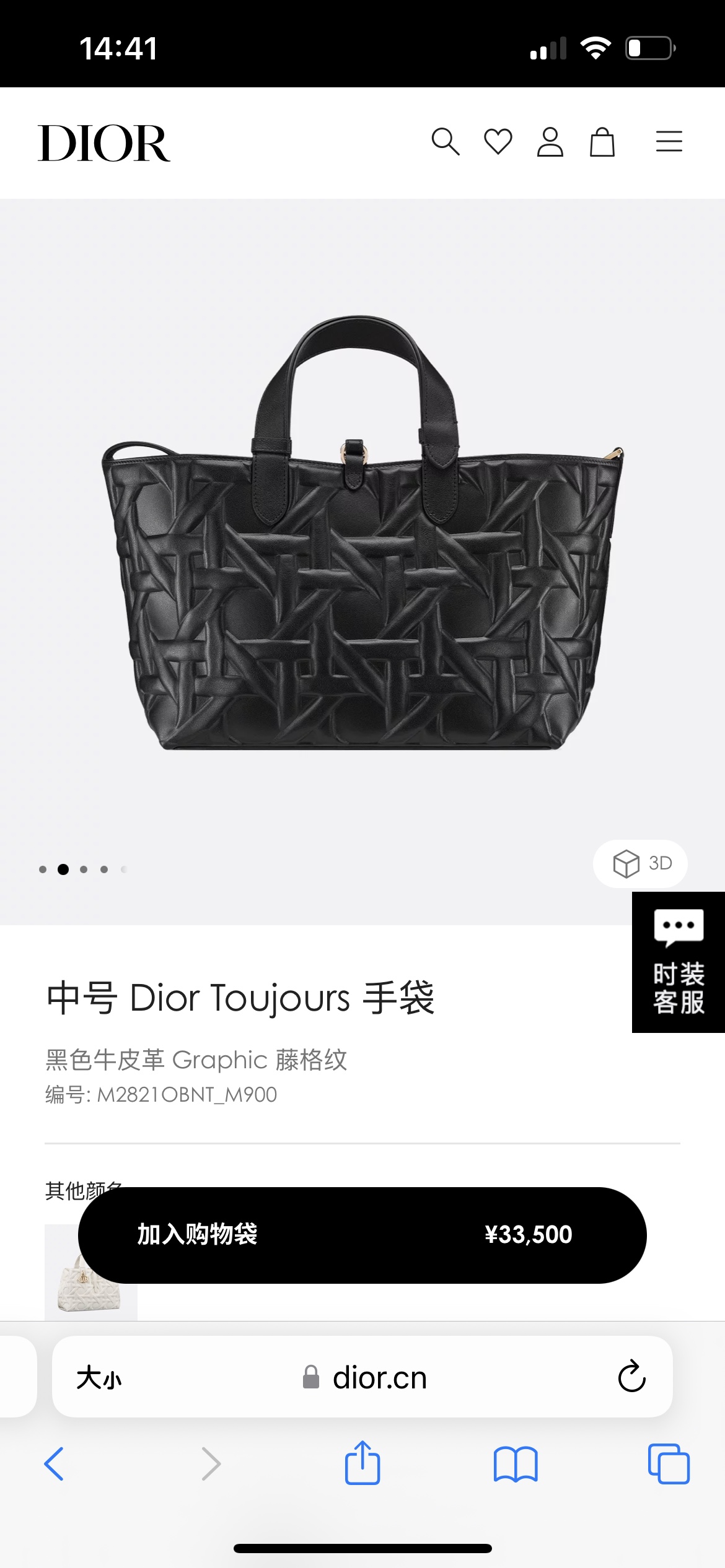This screenshot has height=1568, width=725.
Task: Go back to the previous page
Action: pyautogui.click(x=55, y=1464)
